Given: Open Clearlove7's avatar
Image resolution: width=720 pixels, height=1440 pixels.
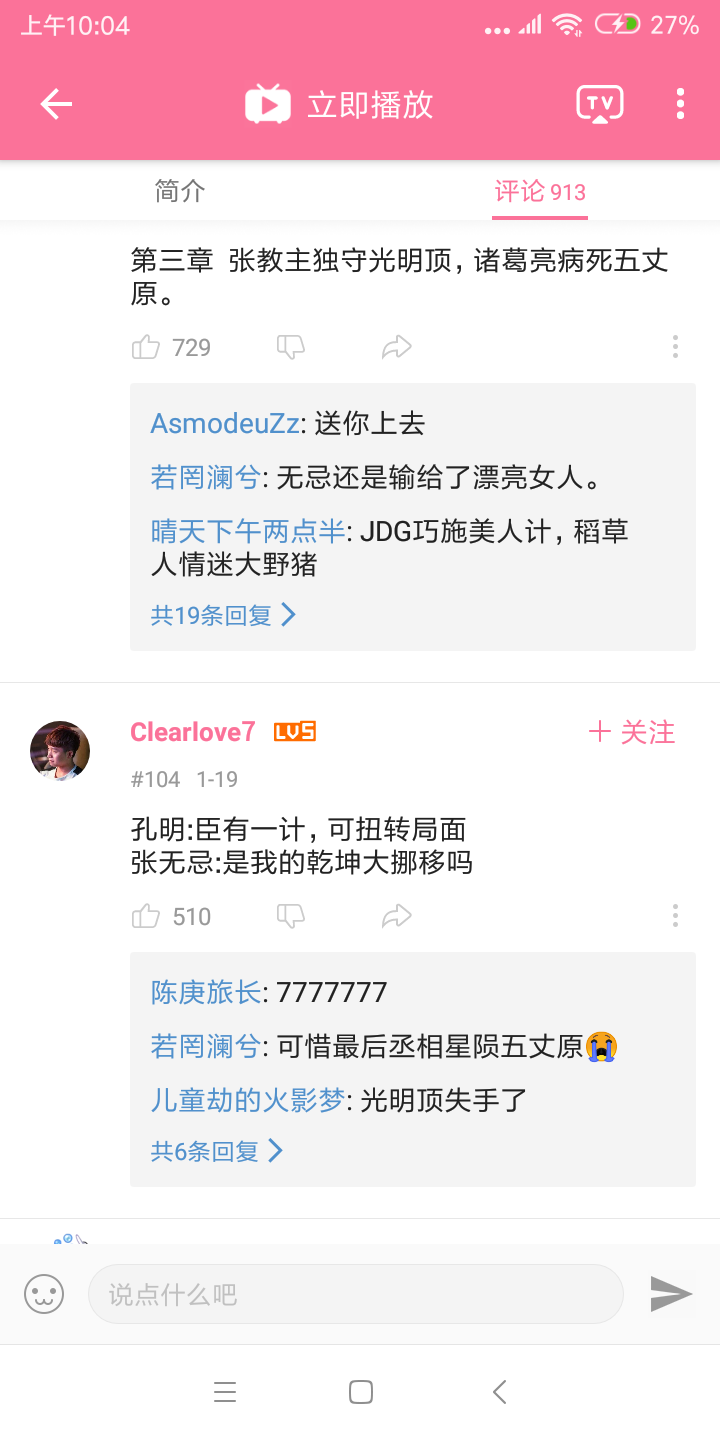Looking at the screenshot, I should [60, 750].
